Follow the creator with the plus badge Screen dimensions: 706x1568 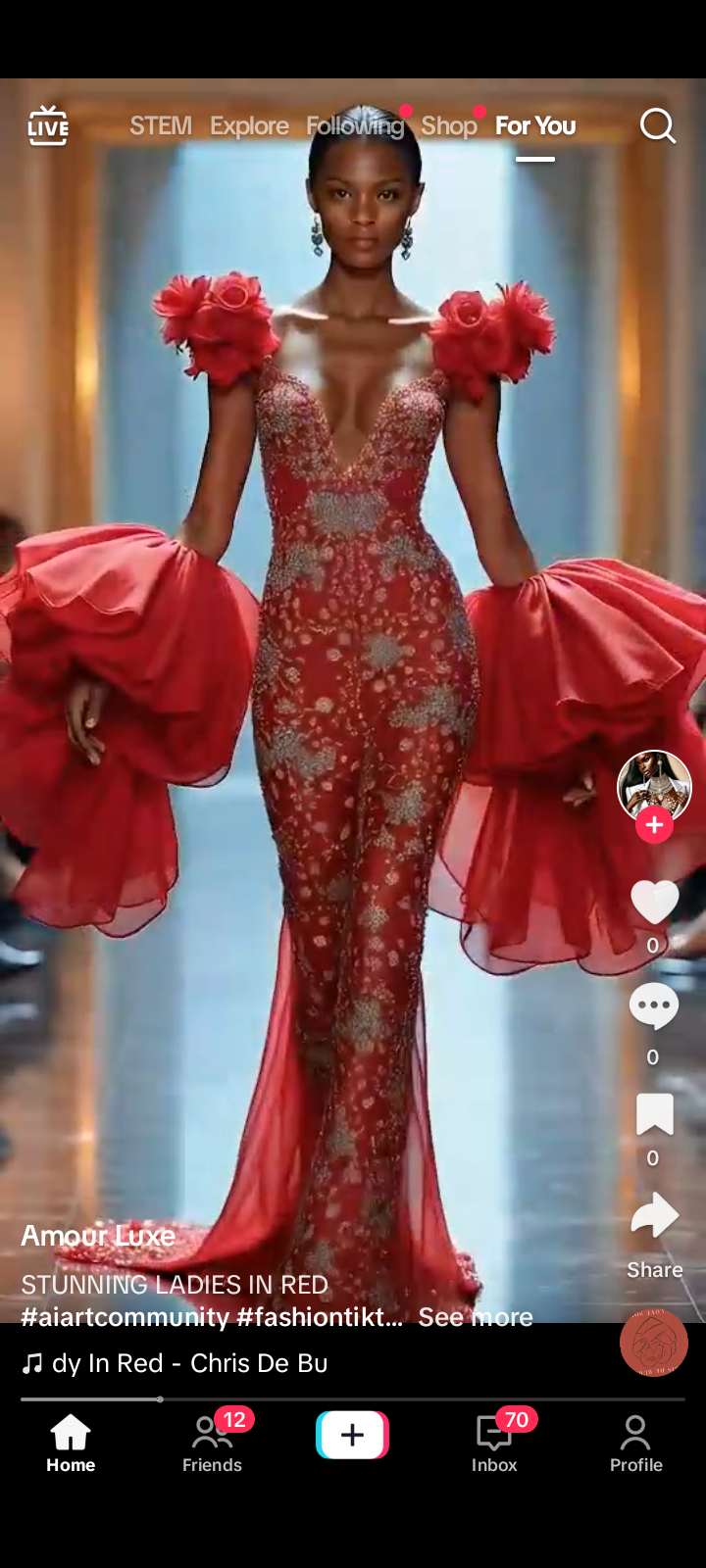654,826
